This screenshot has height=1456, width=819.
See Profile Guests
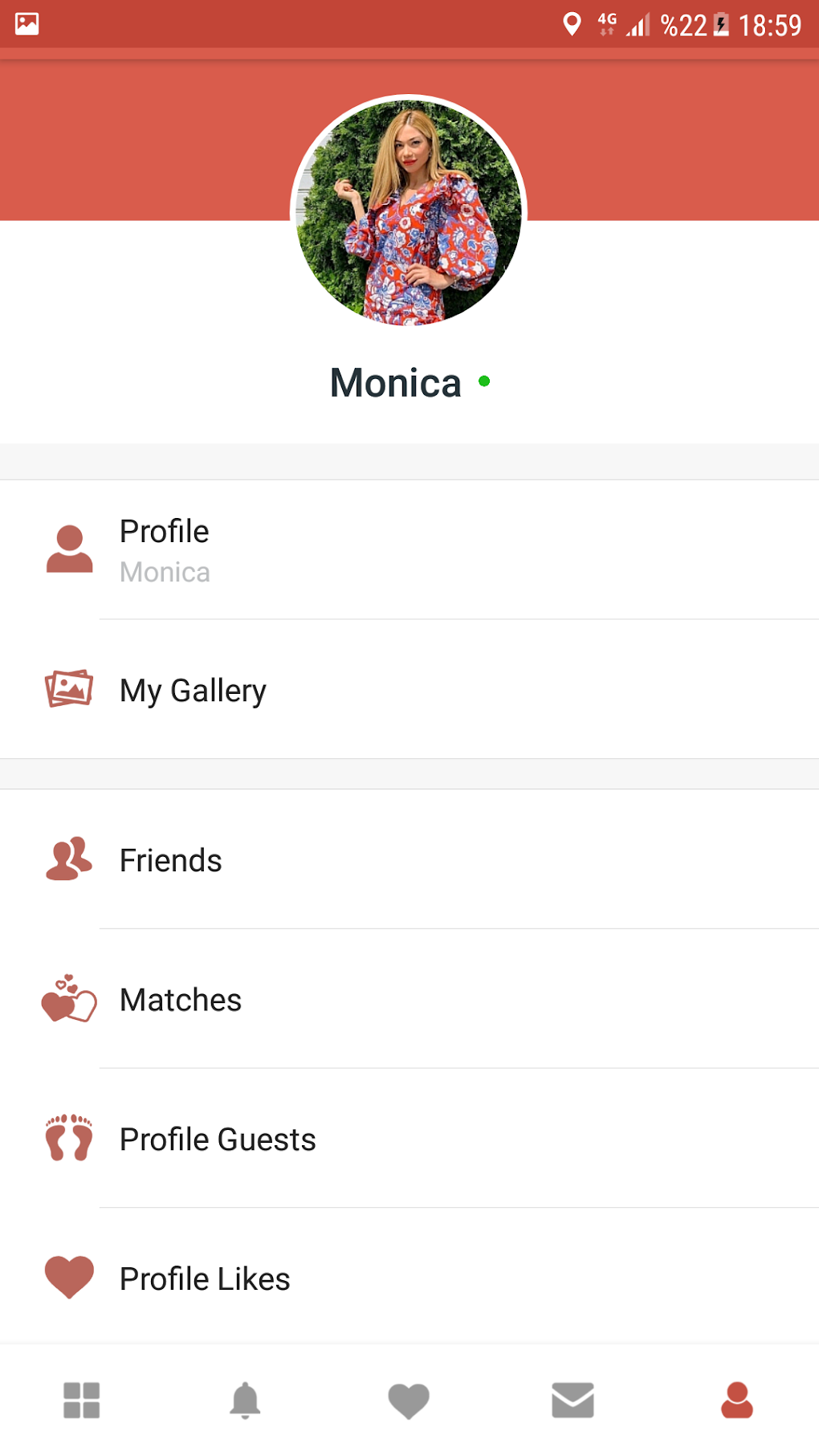(409, 1139)
